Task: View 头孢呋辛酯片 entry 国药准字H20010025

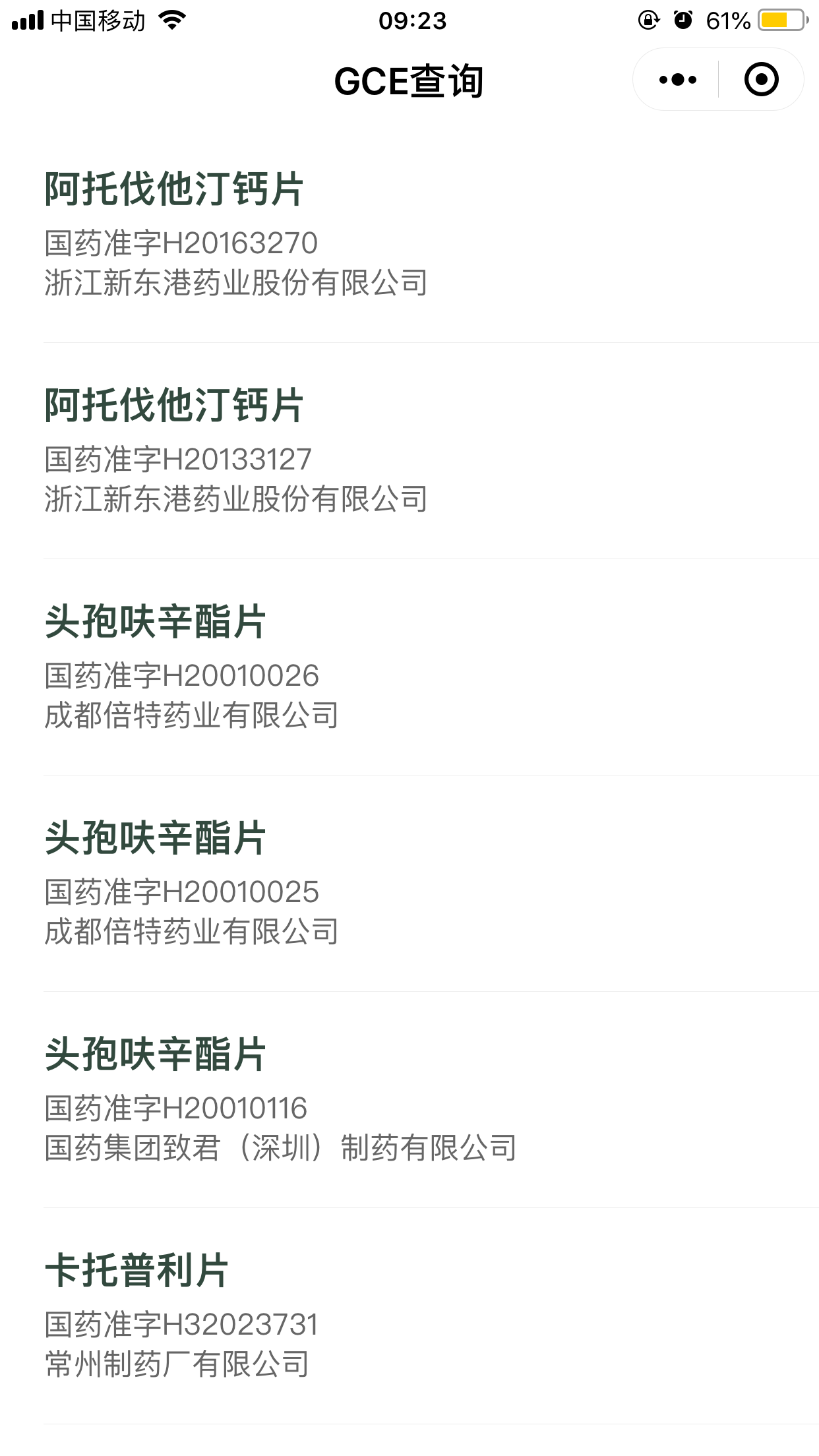Action: point(431,884)
